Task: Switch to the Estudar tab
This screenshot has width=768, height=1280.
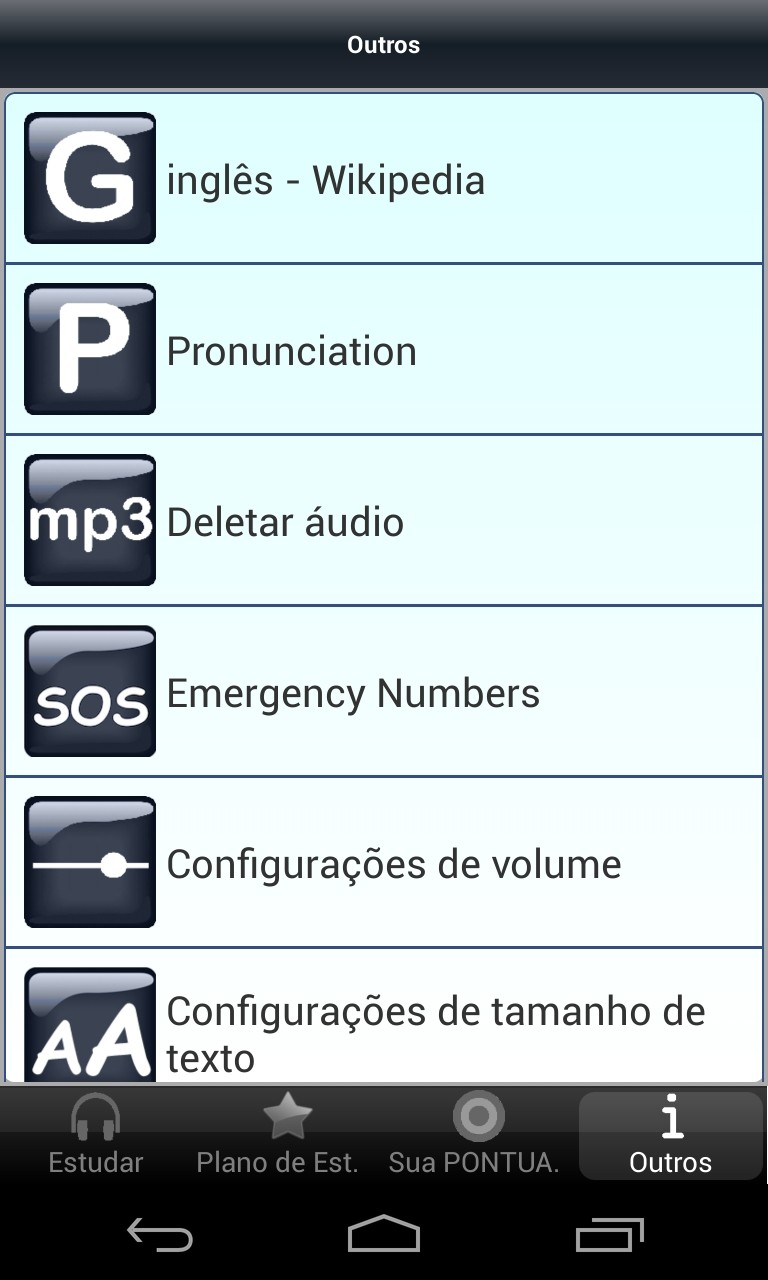Action: 96,1135
